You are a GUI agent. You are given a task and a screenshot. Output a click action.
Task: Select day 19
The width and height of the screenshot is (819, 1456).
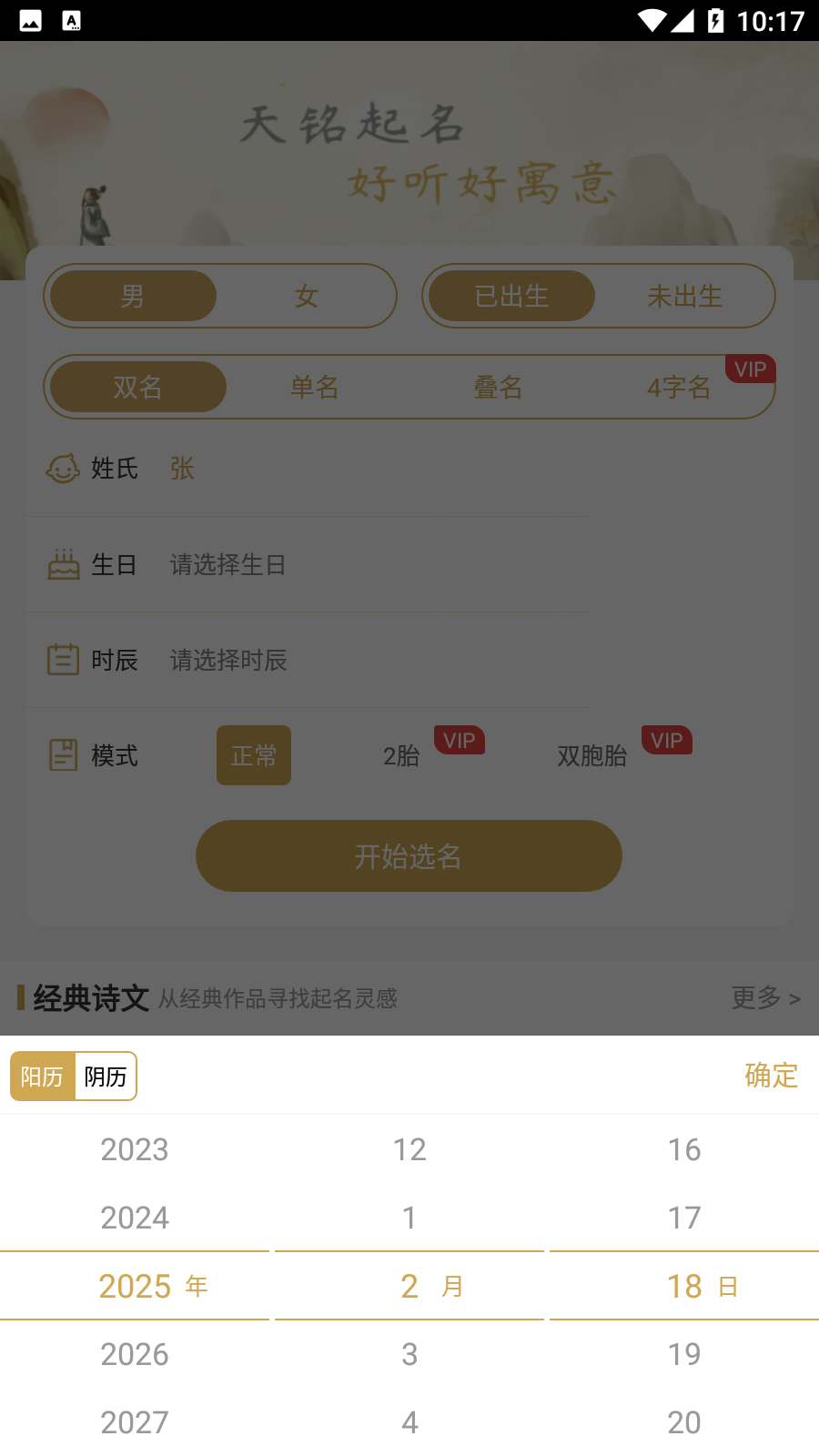tap(684, 1354)
